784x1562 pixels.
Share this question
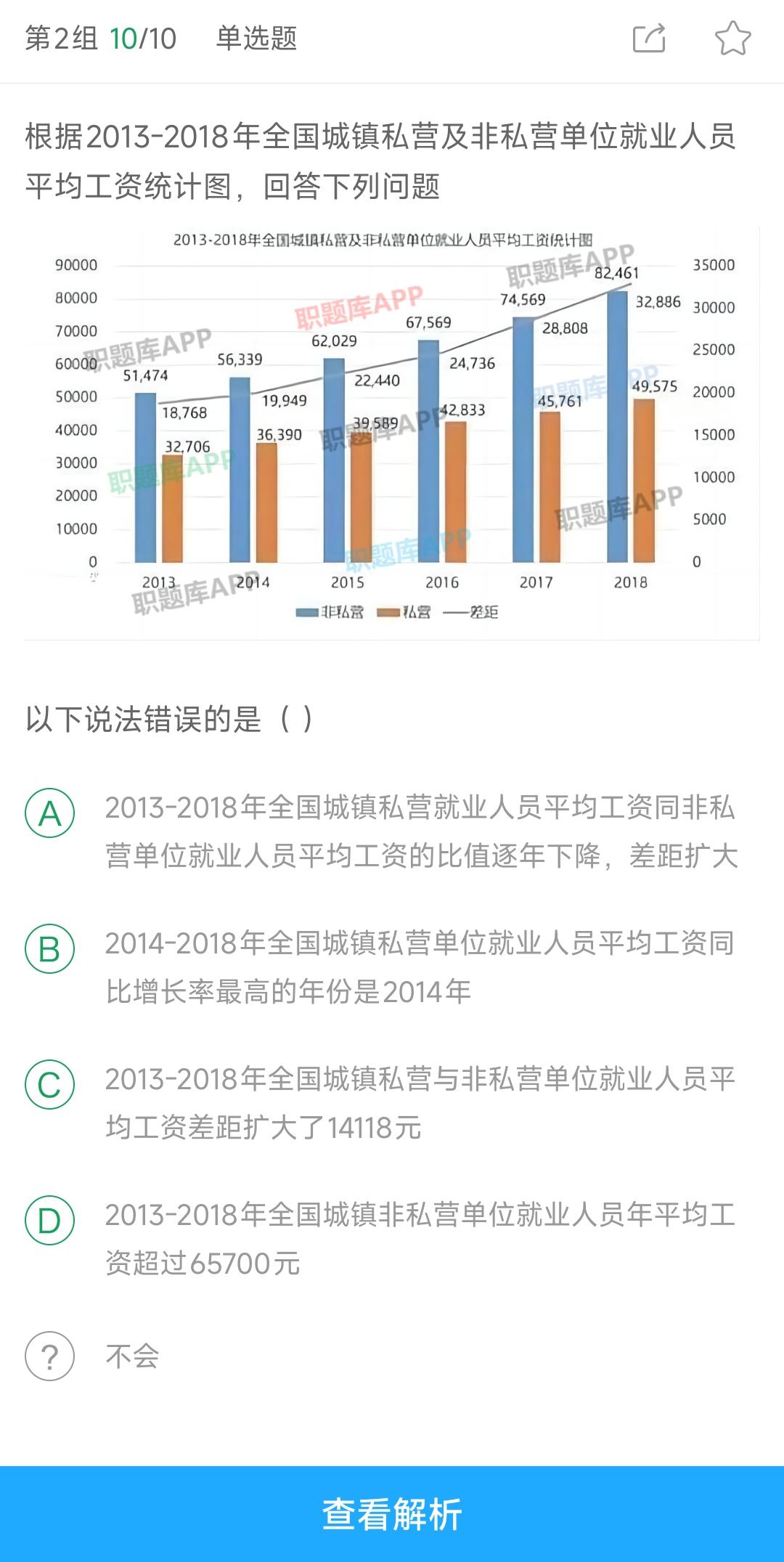pos(649,38)
